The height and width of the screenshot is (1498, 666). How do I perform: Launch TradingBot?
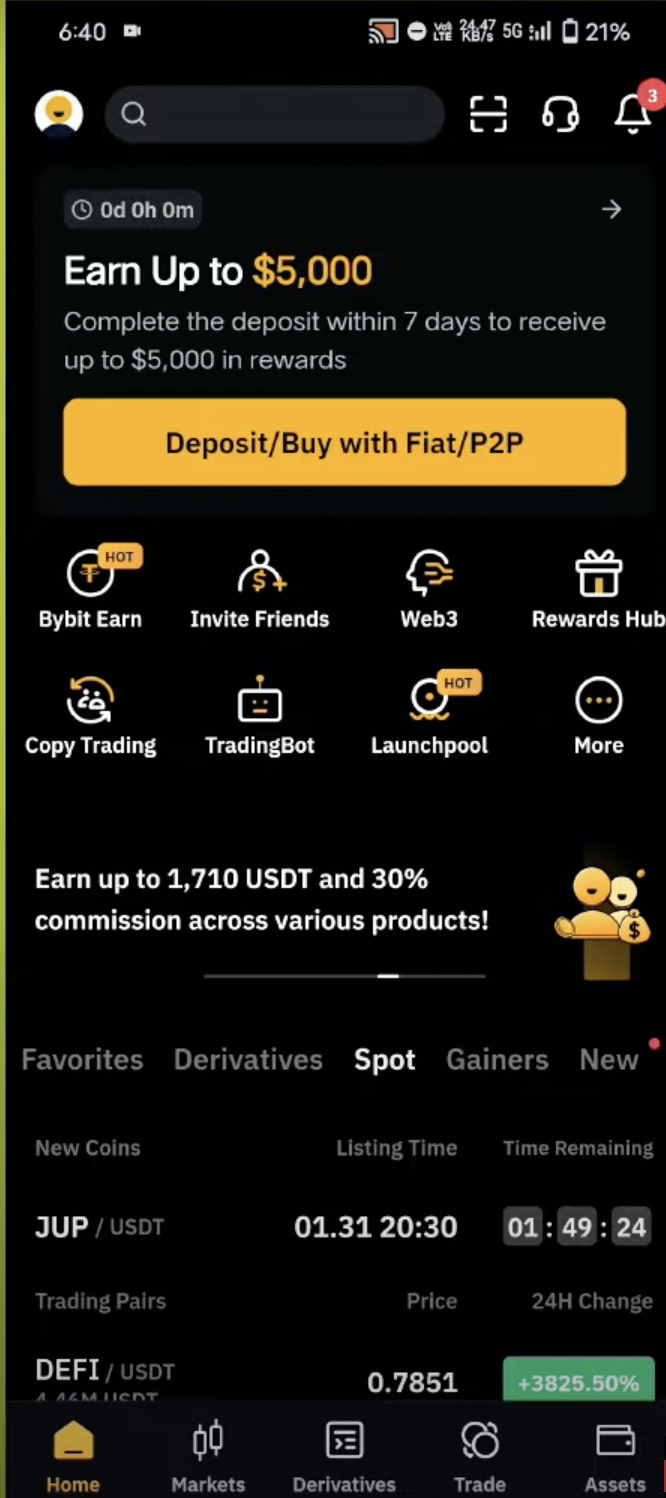point(260,716)
